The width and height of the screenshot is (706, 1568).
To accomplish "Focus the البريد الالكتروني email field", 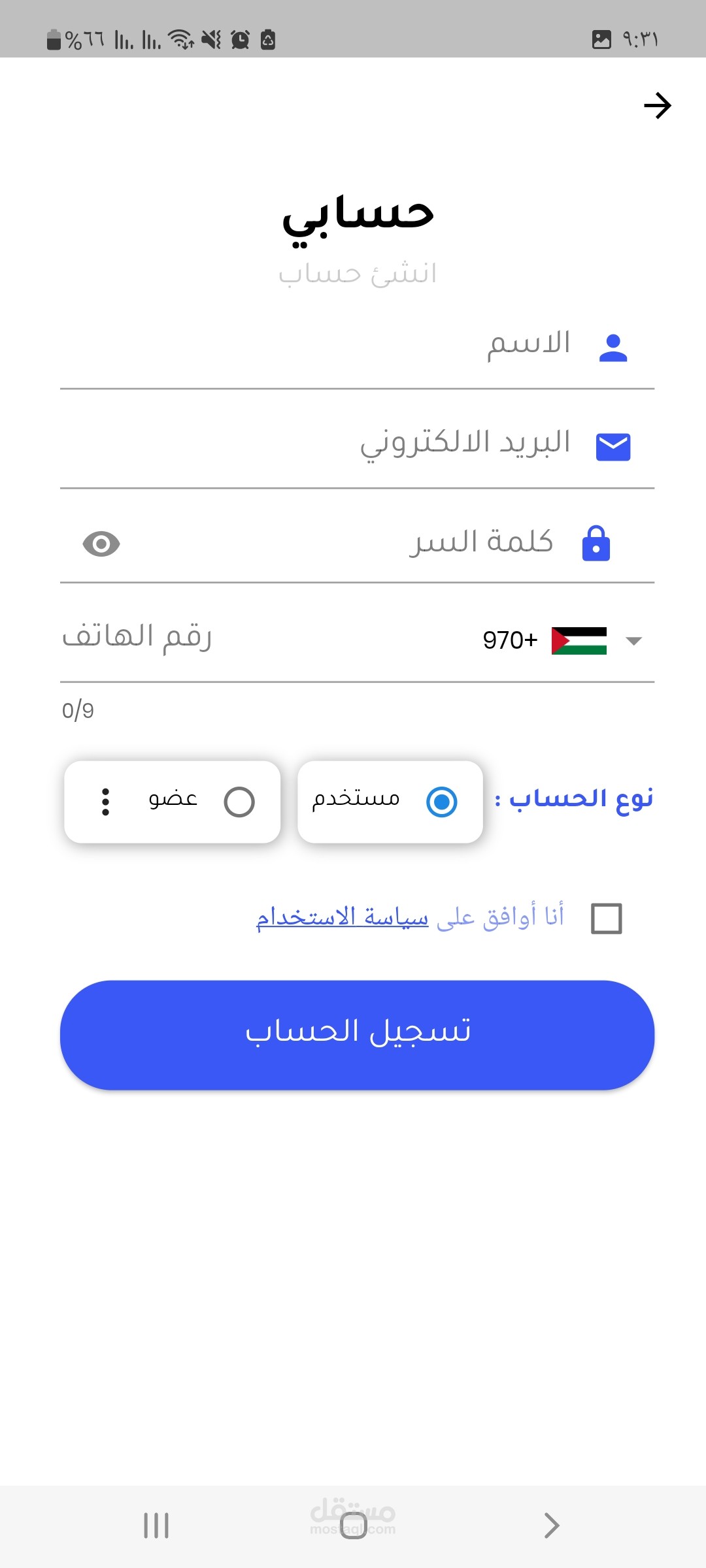I will point(392,444).
